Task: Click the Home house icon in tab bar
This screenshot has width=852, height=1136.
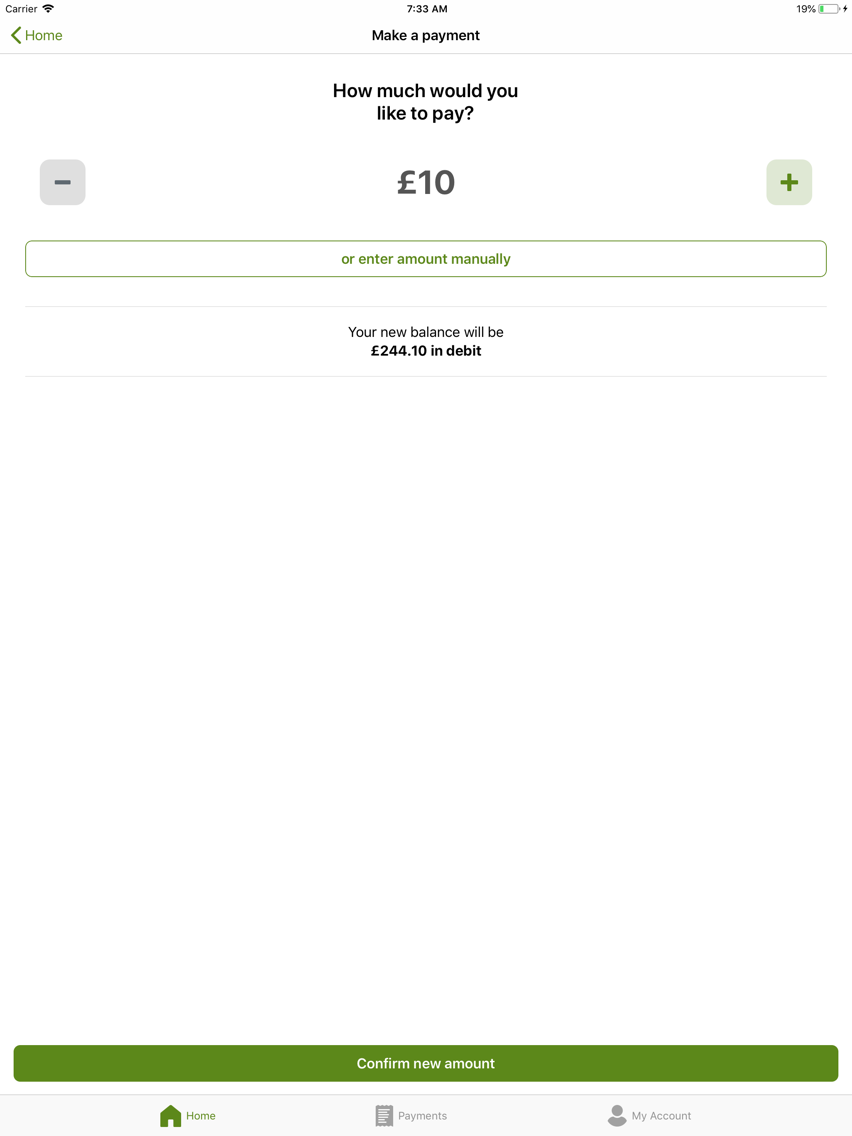Action: (170, 1114)
